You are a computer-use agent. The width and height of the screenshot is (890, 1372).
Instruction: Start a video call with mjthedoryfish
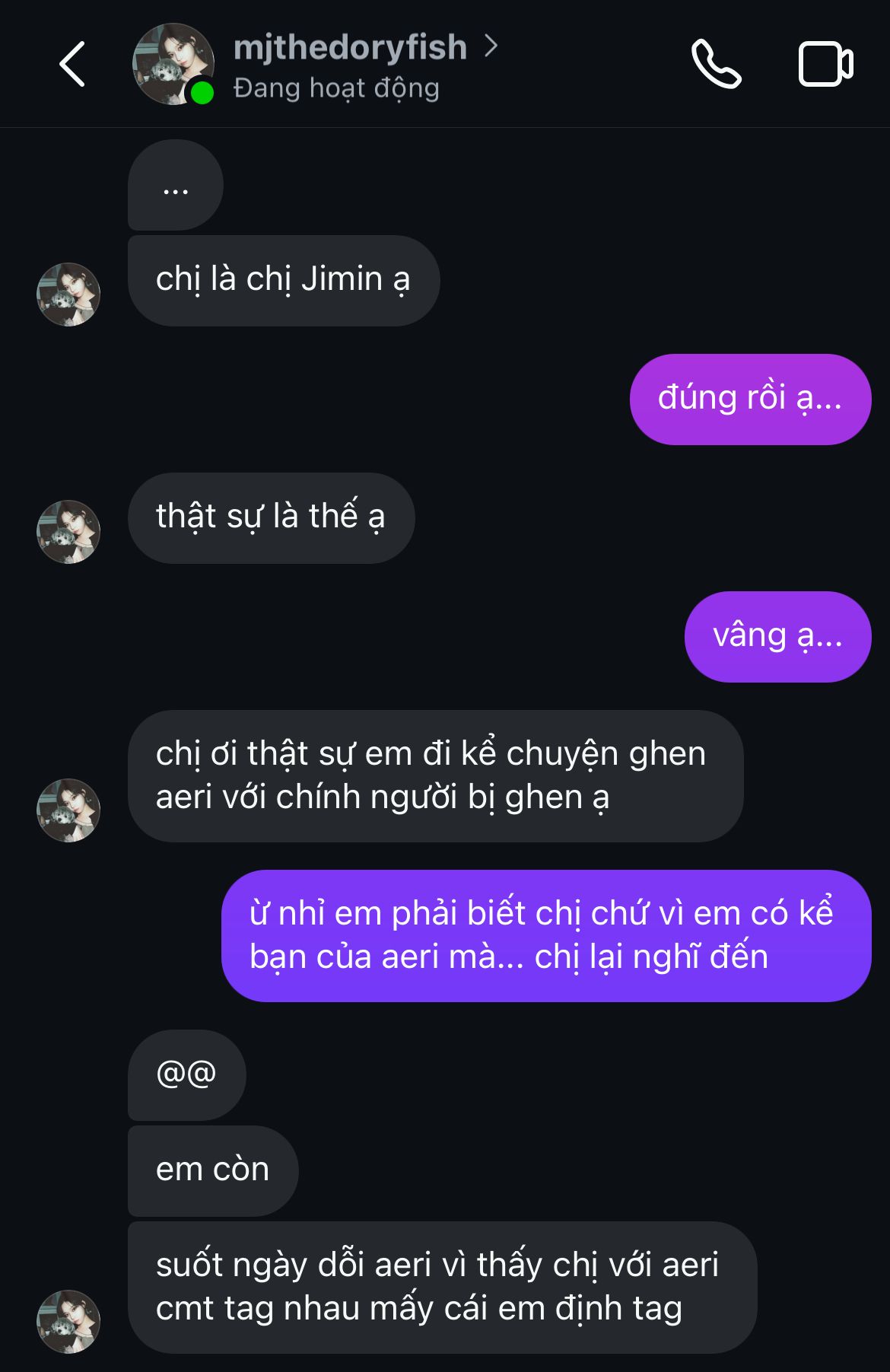[825, 64]
